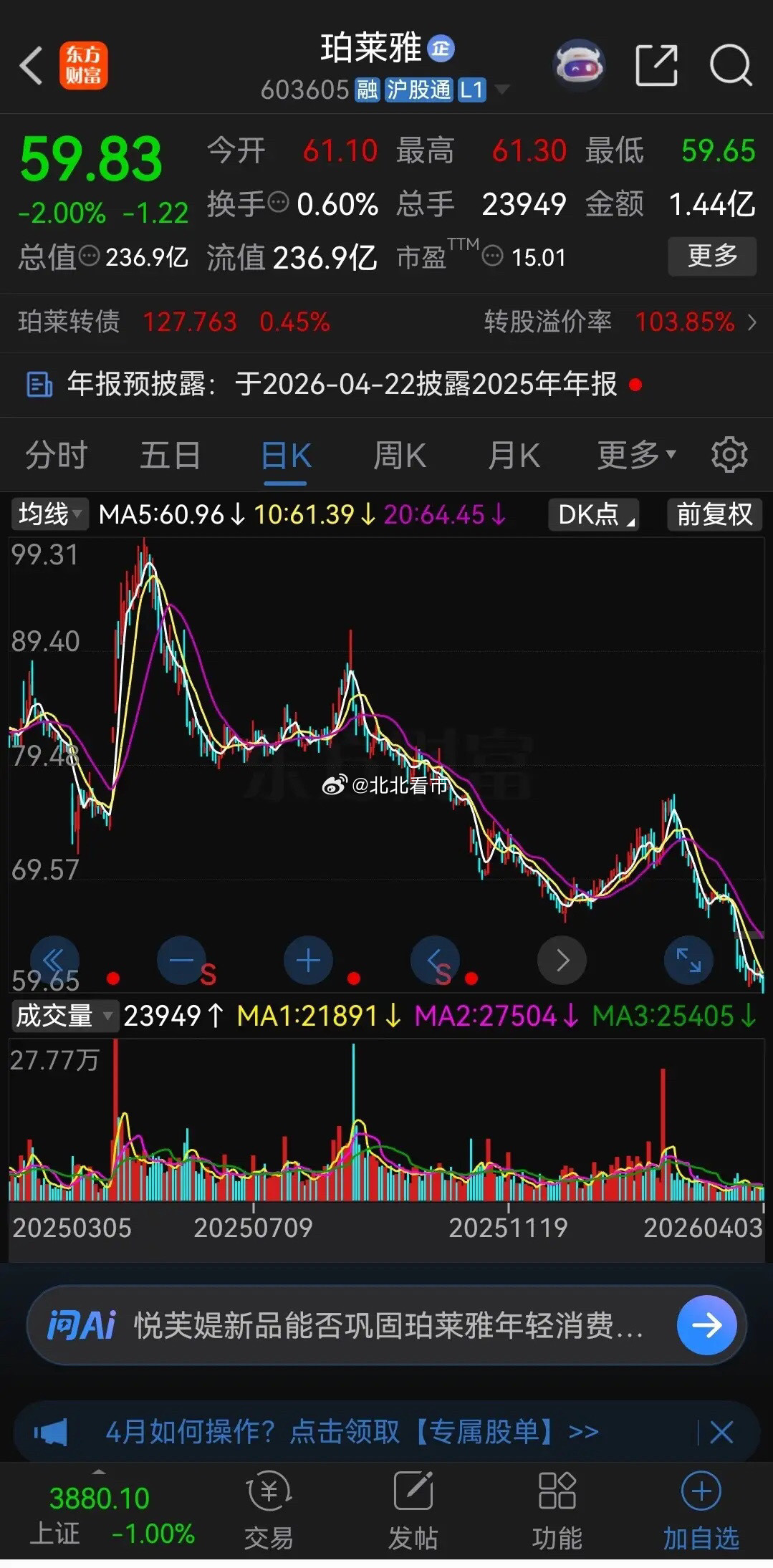Open chart settings via gear icon
The width and height of the screenshot is (773, 1568).
pos(730,454)
